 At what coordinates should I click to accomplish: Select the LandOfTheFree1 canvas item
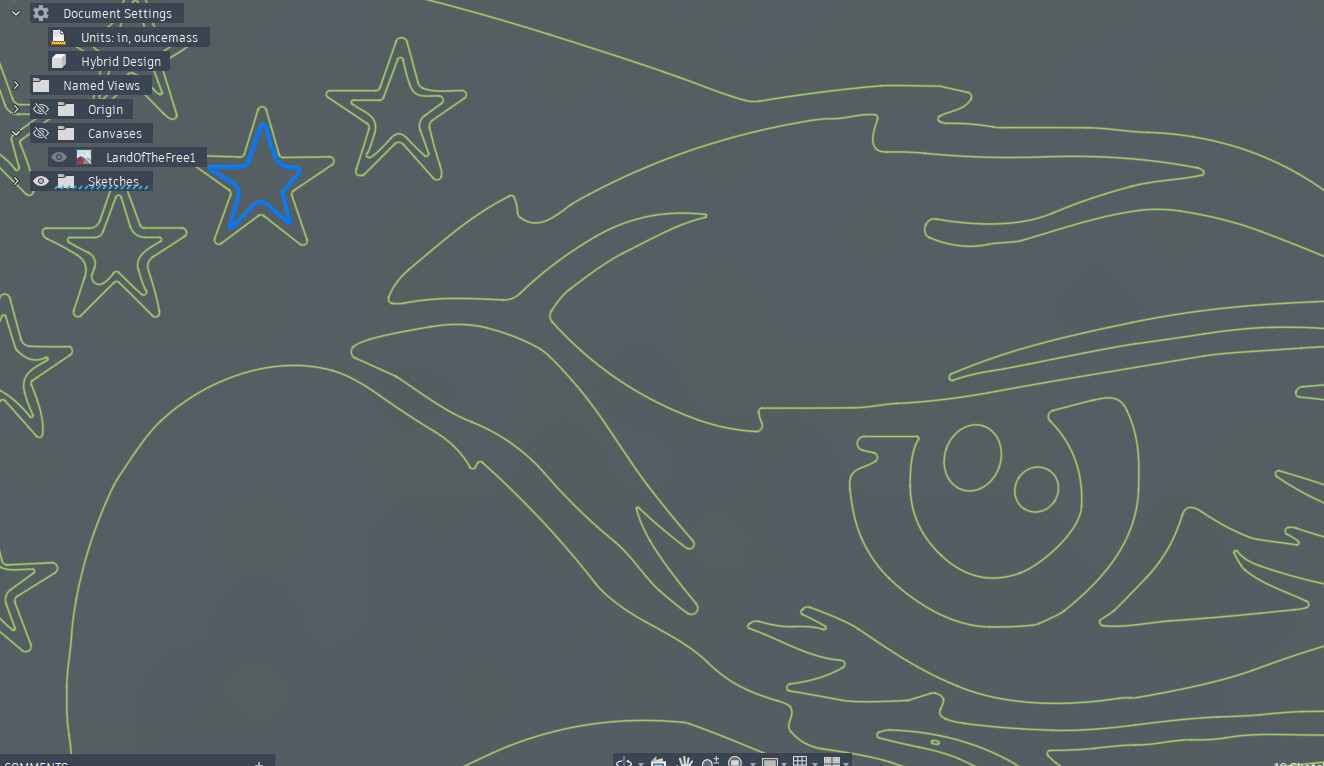(x=150, y=157)
